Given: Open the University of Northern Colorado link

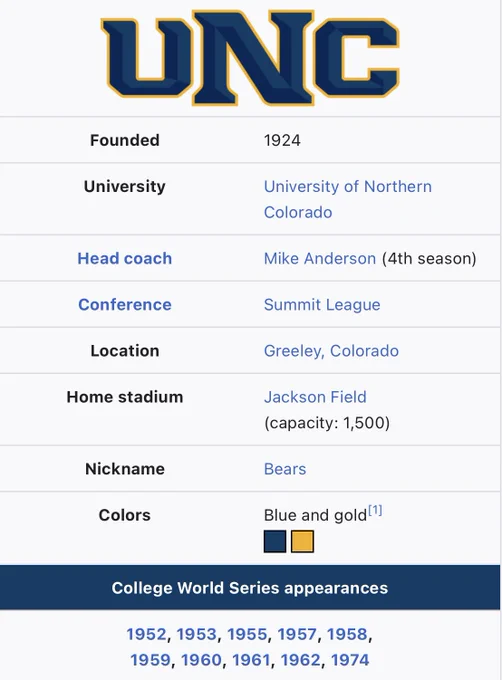Looking at the screenshot, I should pos(348,199).
